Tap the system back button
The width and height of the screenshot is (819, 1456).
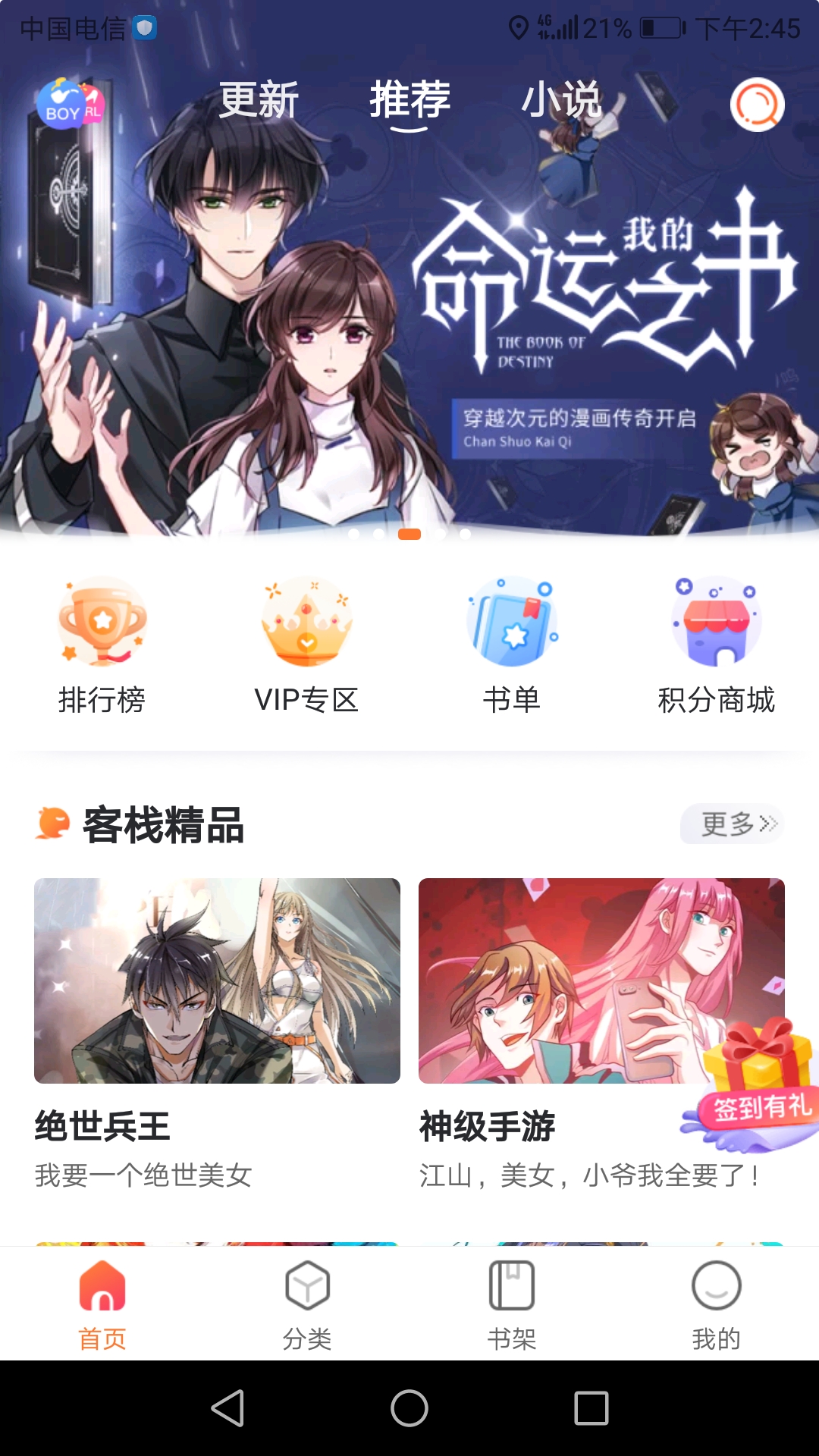(227, 1408)
